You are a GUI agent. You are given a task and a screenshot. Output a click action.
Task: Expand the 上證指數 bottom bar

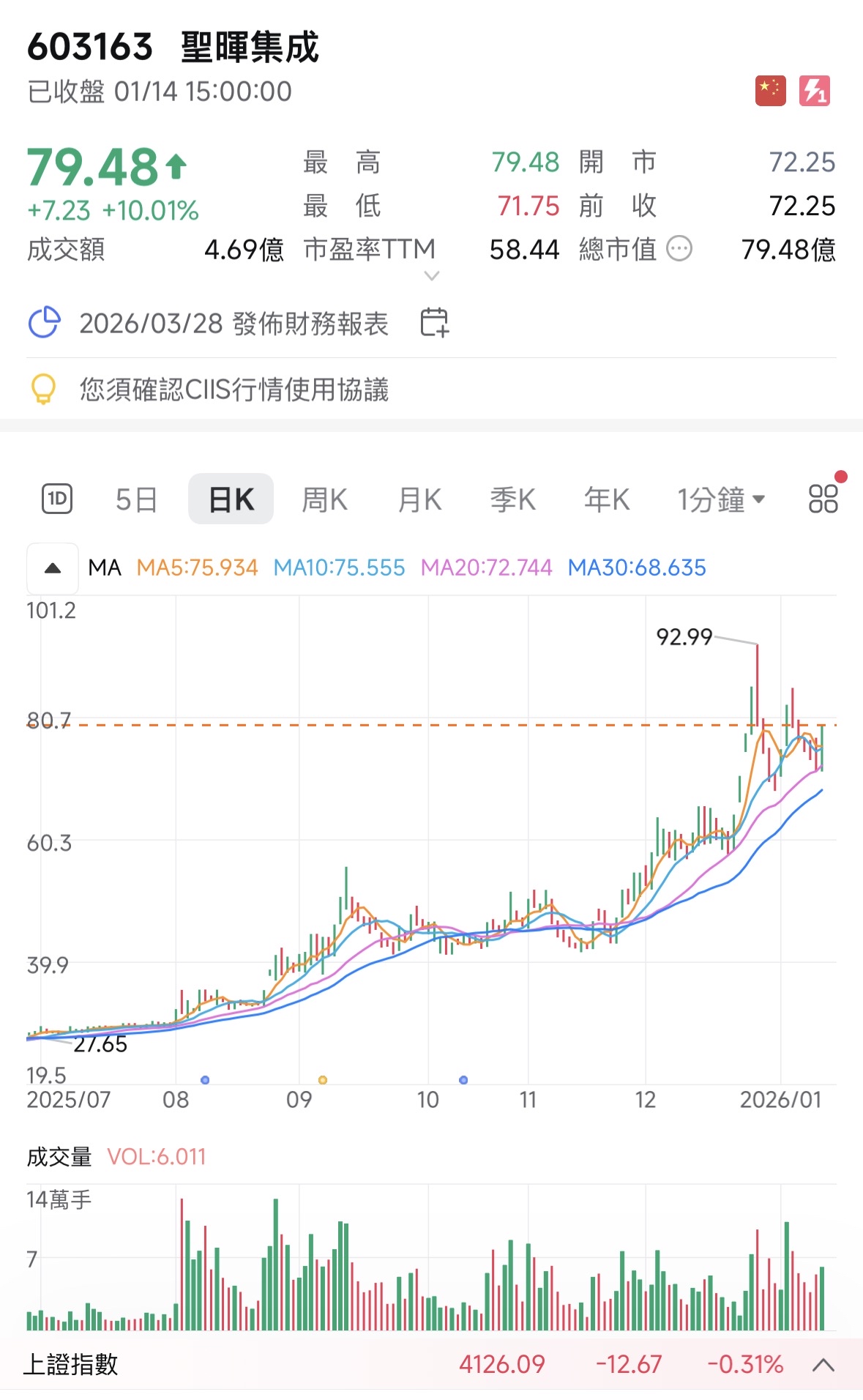(x=823, y=1365)
